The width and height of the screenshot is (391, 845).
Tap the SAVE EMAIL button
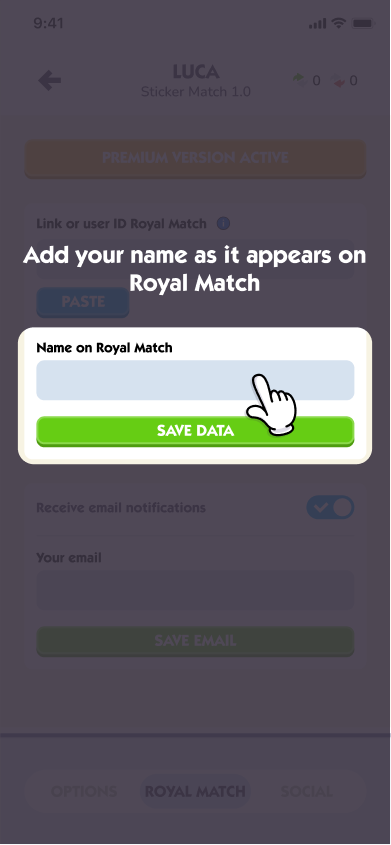195,641
